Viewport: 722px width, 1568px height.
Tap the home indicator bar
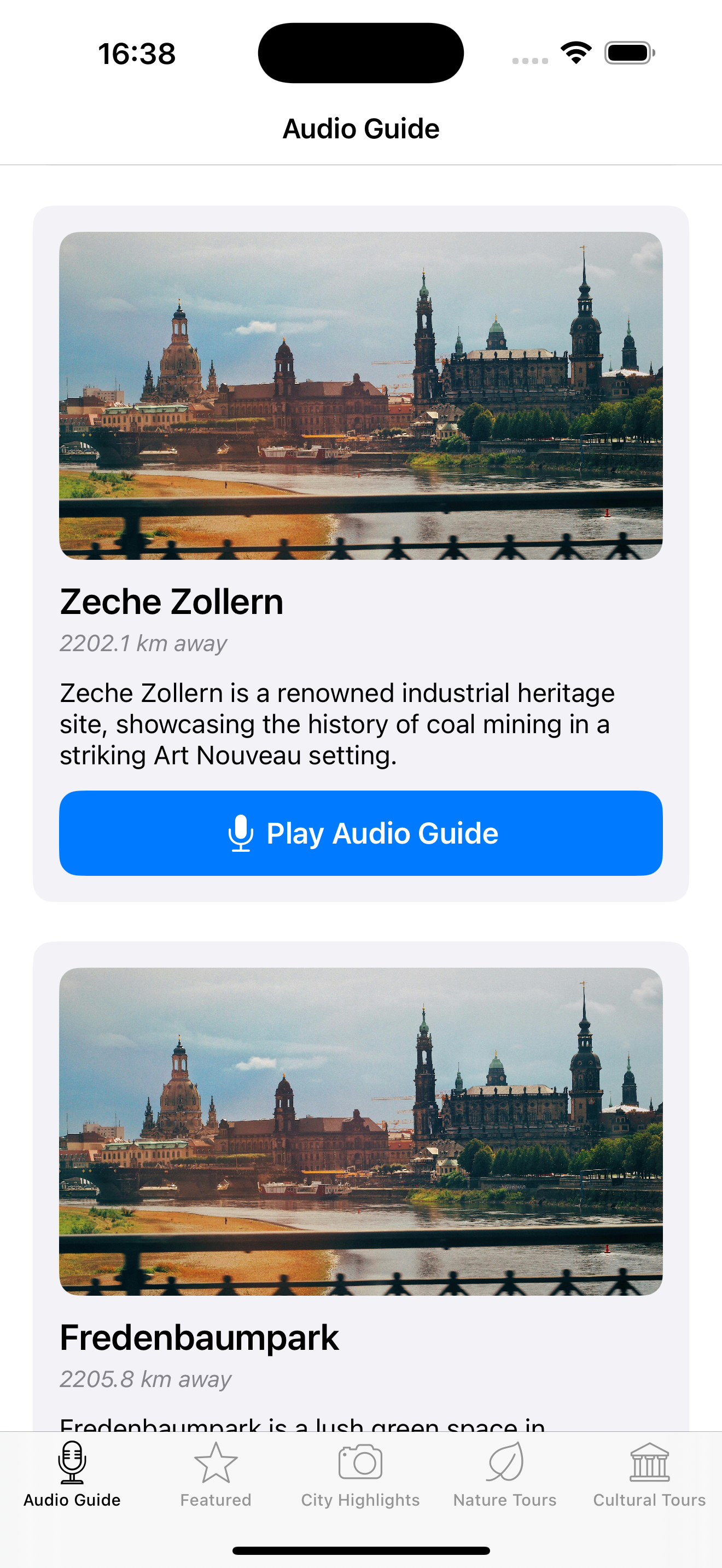(360, 1549)
